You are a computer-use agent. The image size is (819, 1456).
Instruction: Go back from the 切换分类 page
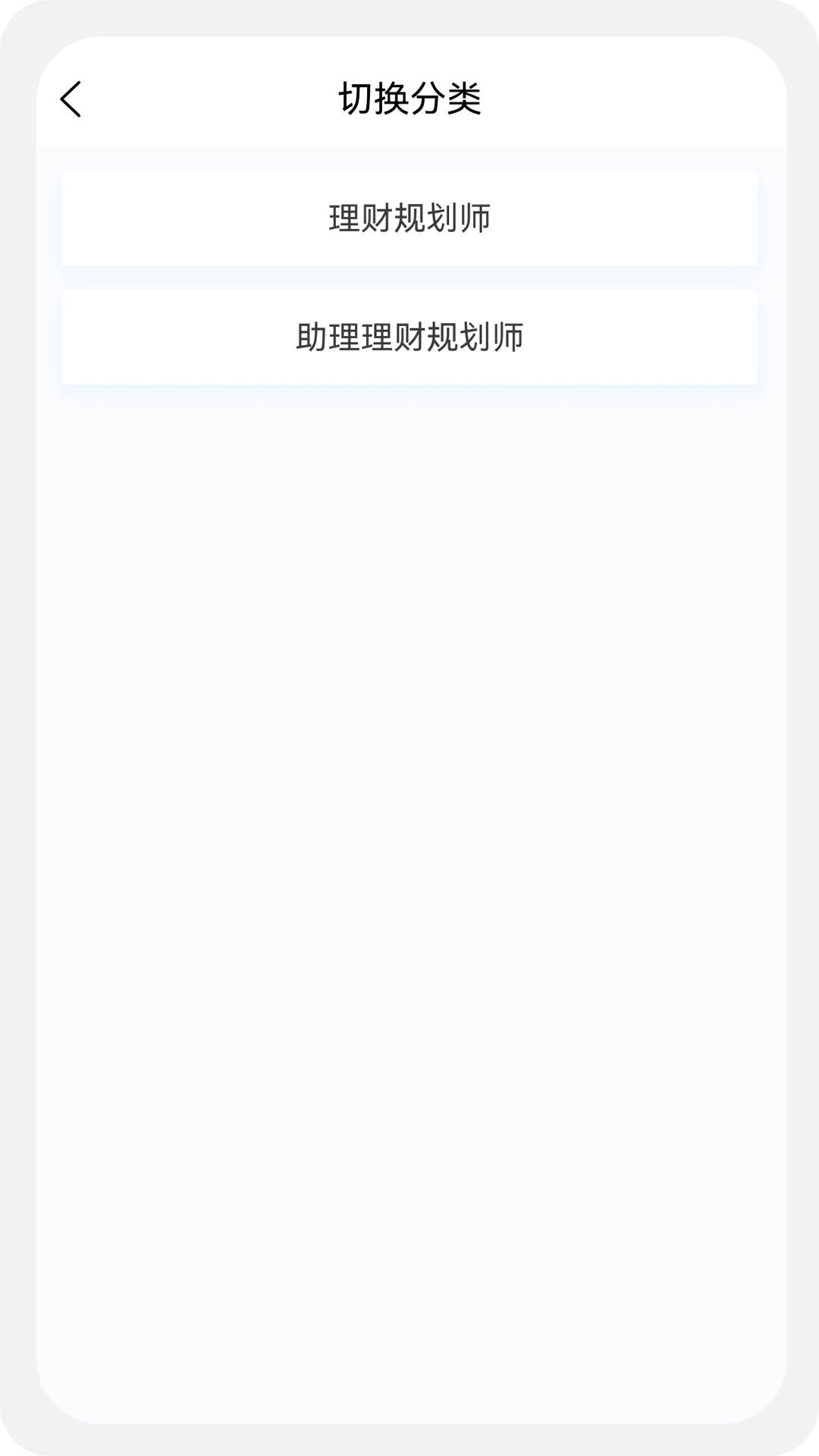click(x=71, y=99)
